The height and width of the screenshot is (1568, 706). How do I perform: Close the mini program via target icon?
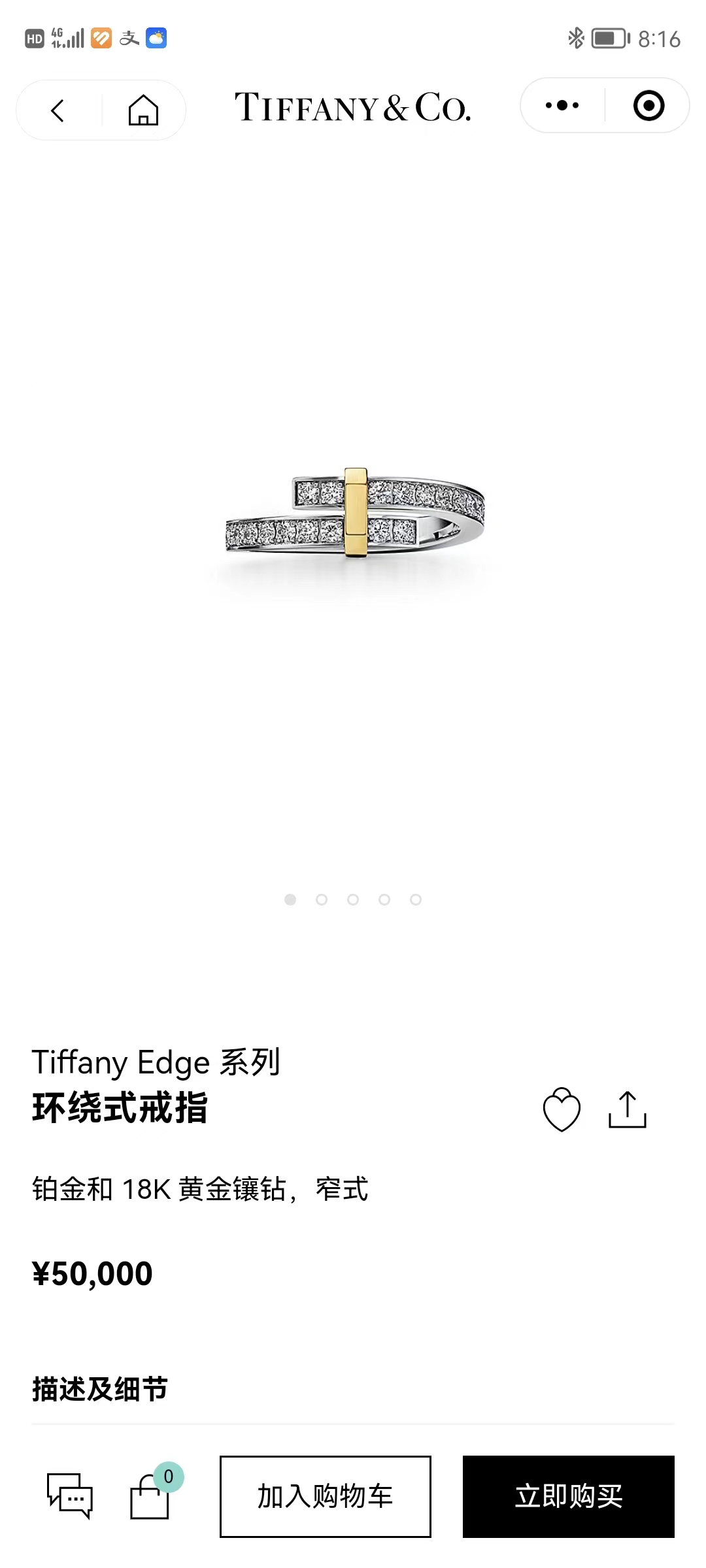(648, 106)
